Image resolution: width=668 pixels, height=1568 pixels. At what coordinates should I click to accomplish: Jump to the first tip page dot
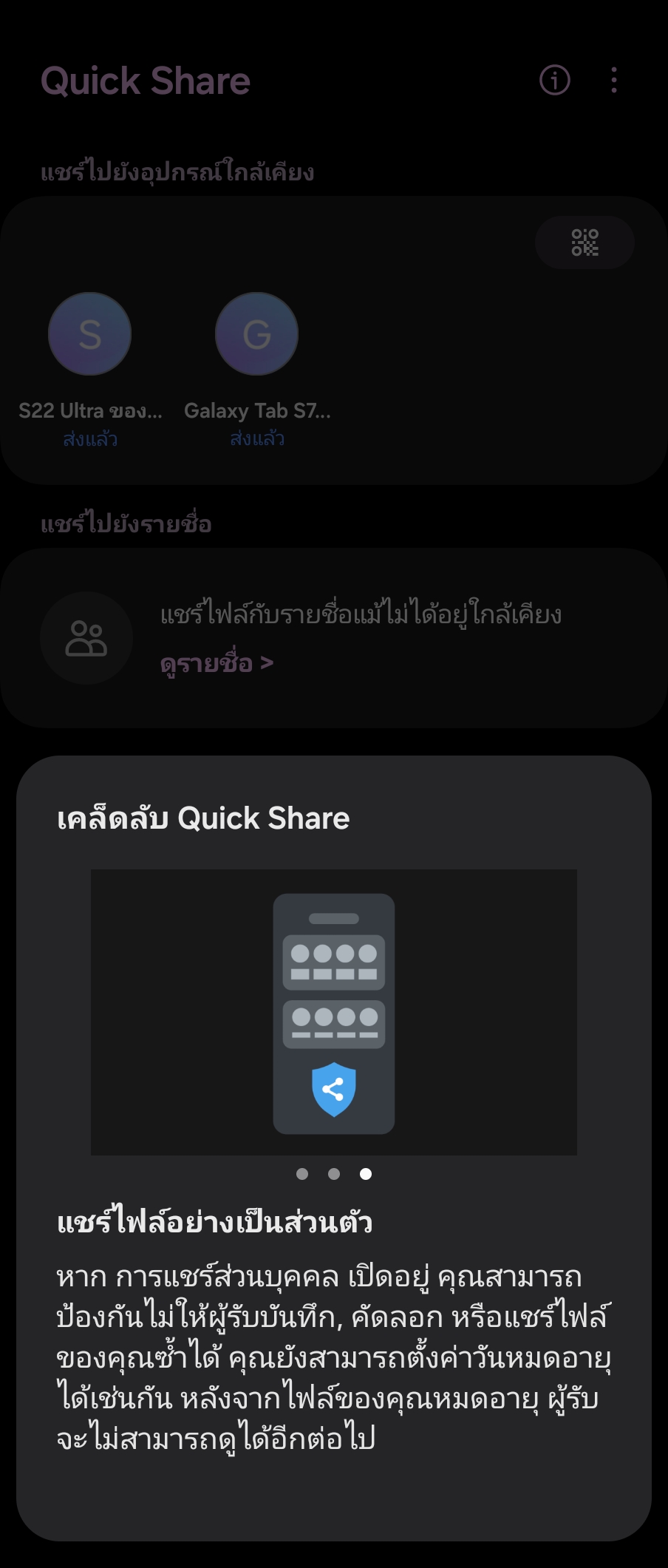[x=302, y=1174]
